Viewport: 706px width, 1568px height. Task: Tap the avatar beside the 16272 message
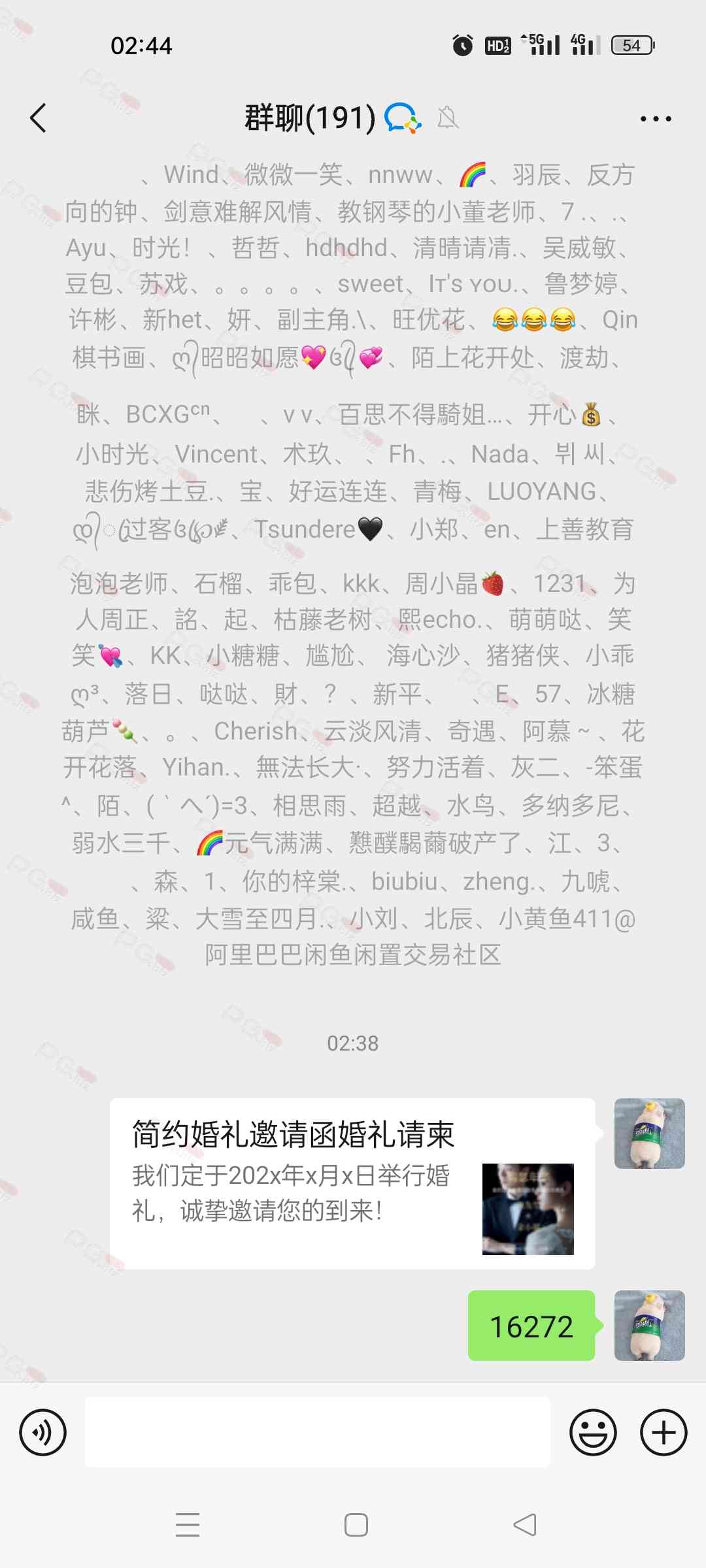(x=649, y=1326)
